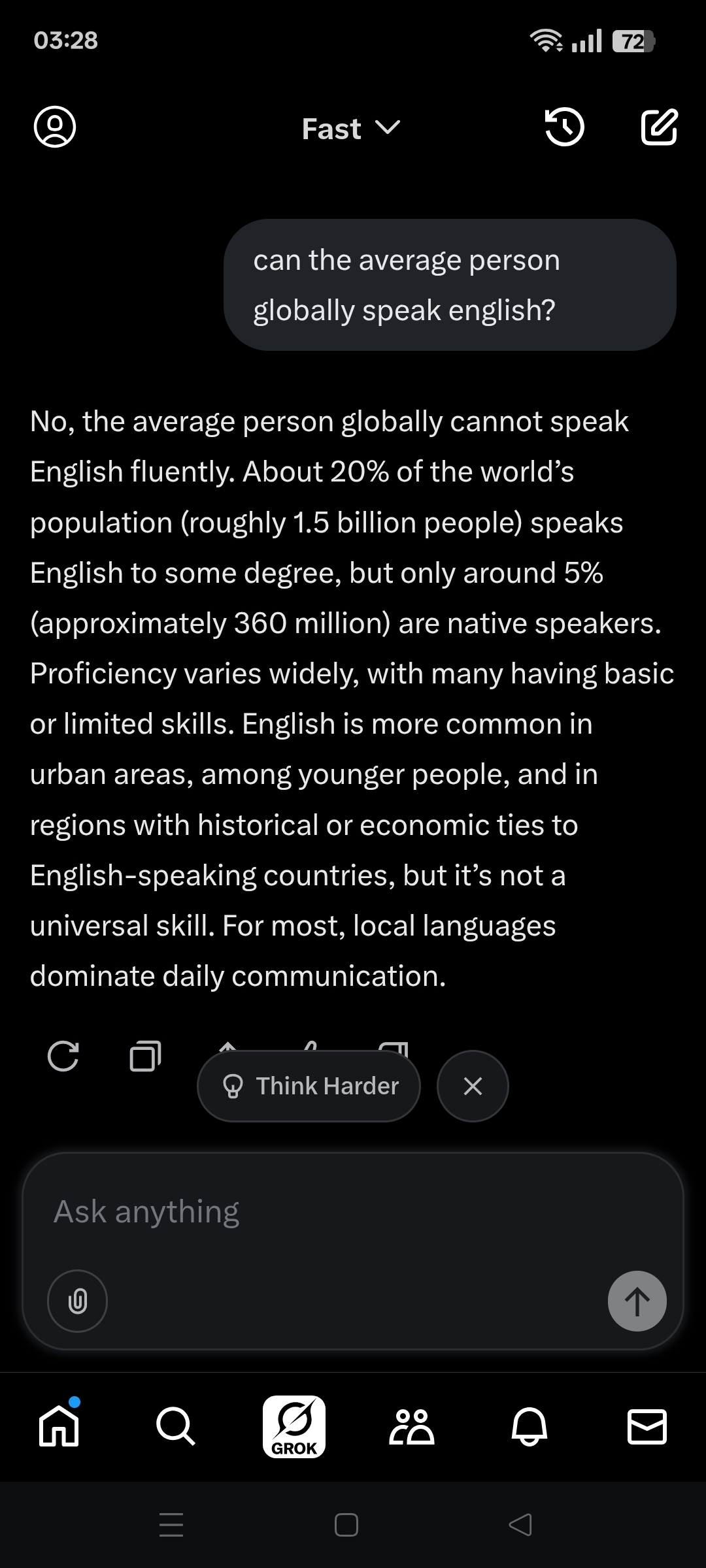Open the chat history

tap(565, 127)
